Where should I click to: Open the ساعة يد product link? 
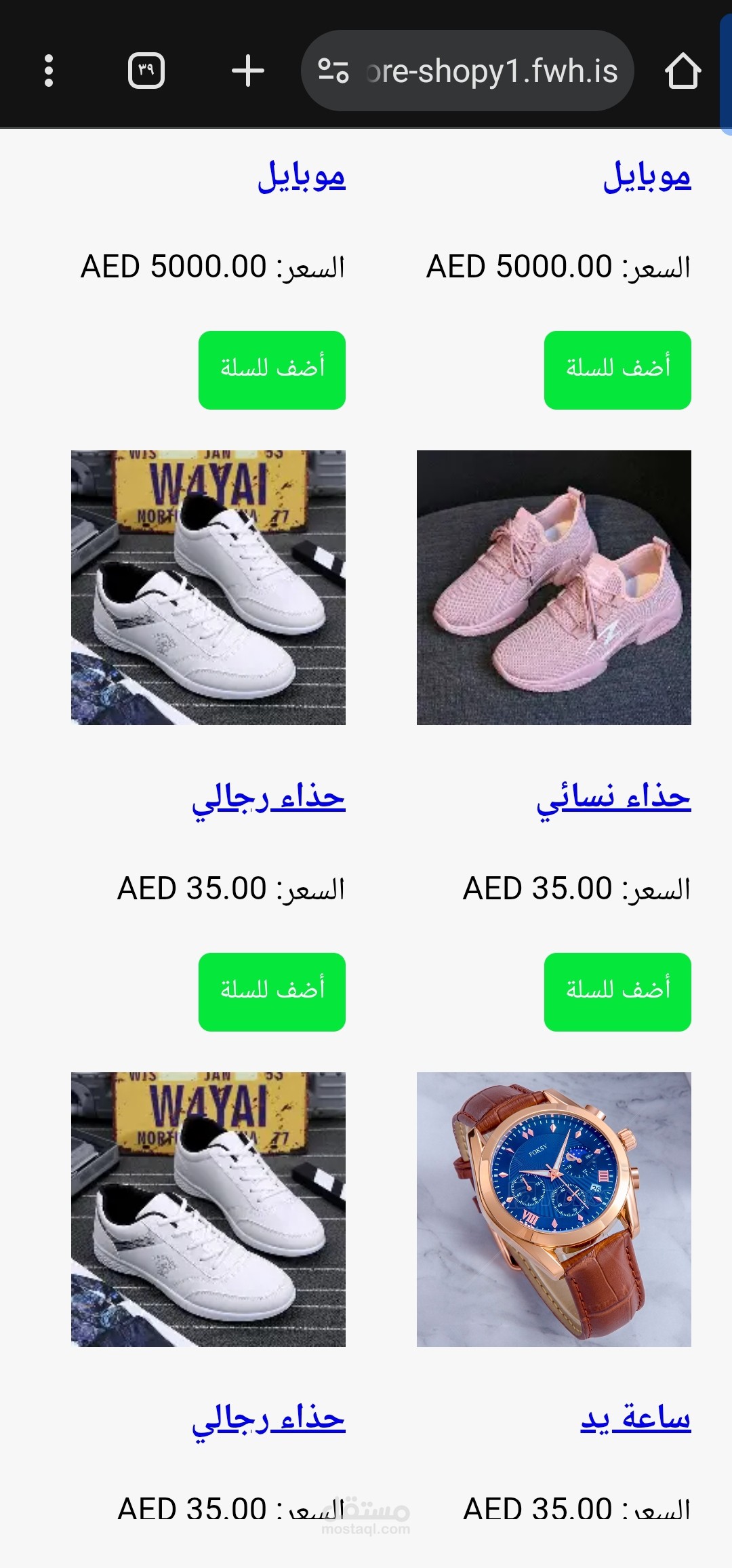[x=636, y=1419]
